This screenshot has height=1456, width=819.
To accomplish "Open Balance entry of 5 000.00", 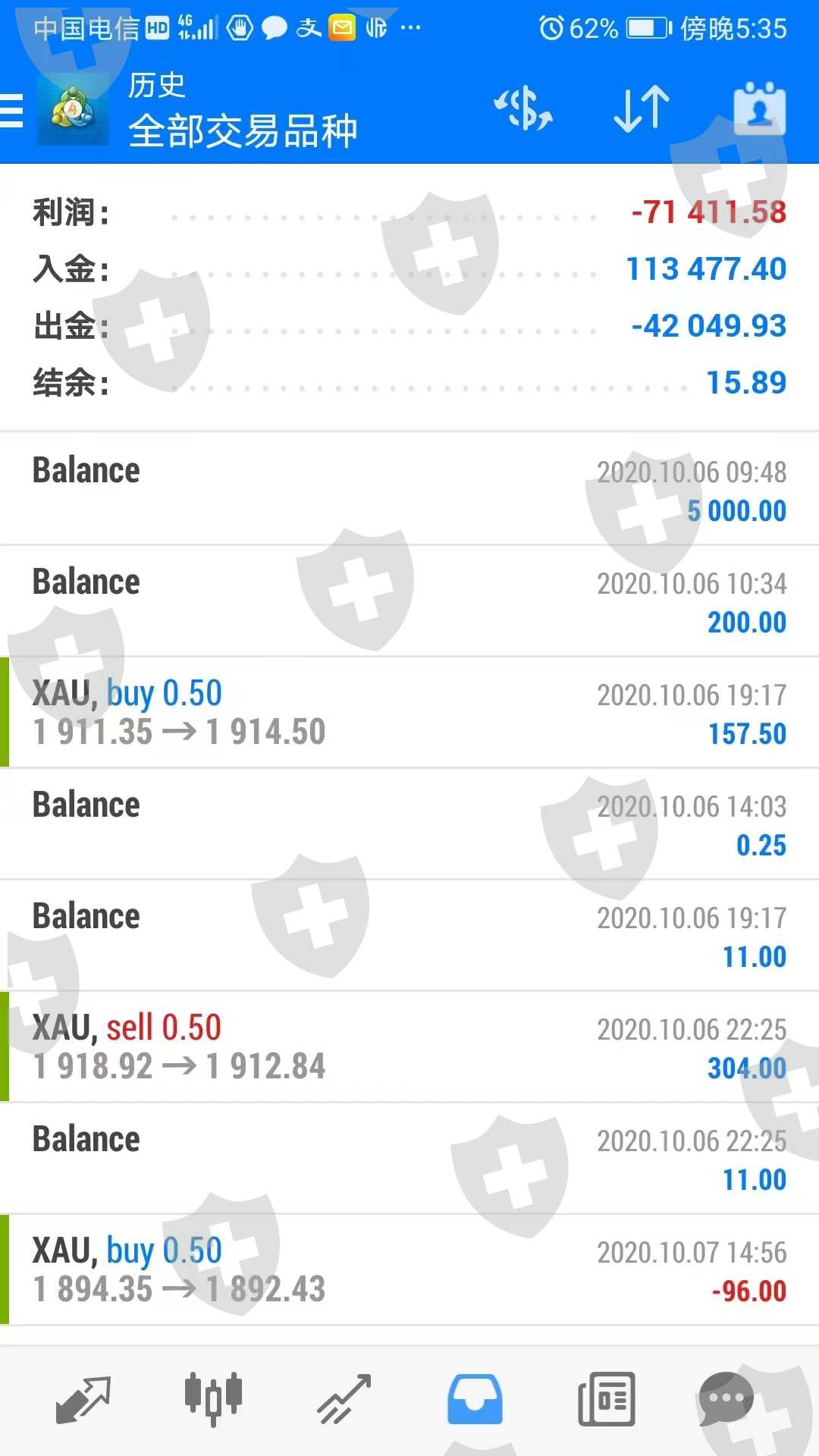I will (409, 489).
